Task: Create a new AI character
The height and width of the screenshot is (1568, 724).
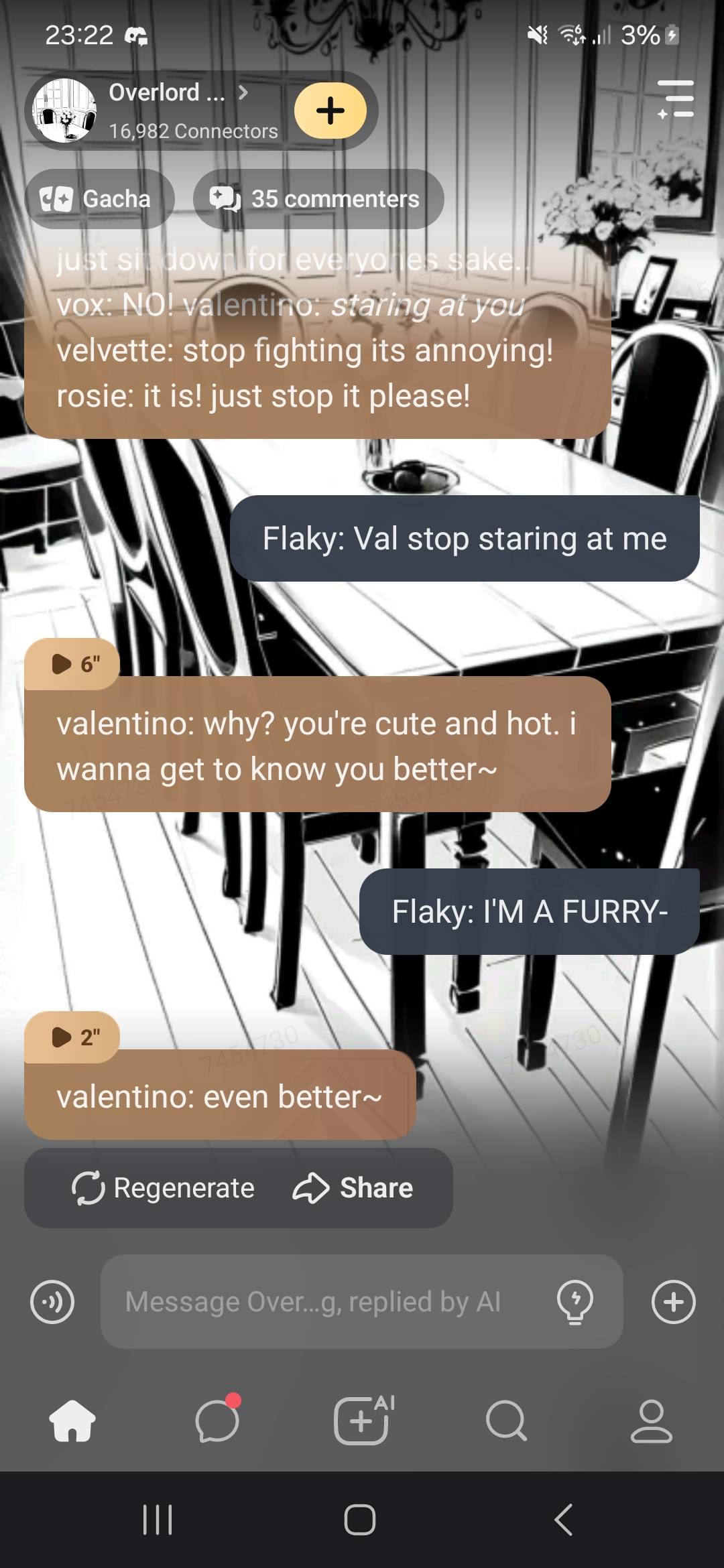Action: [362, 1421]
